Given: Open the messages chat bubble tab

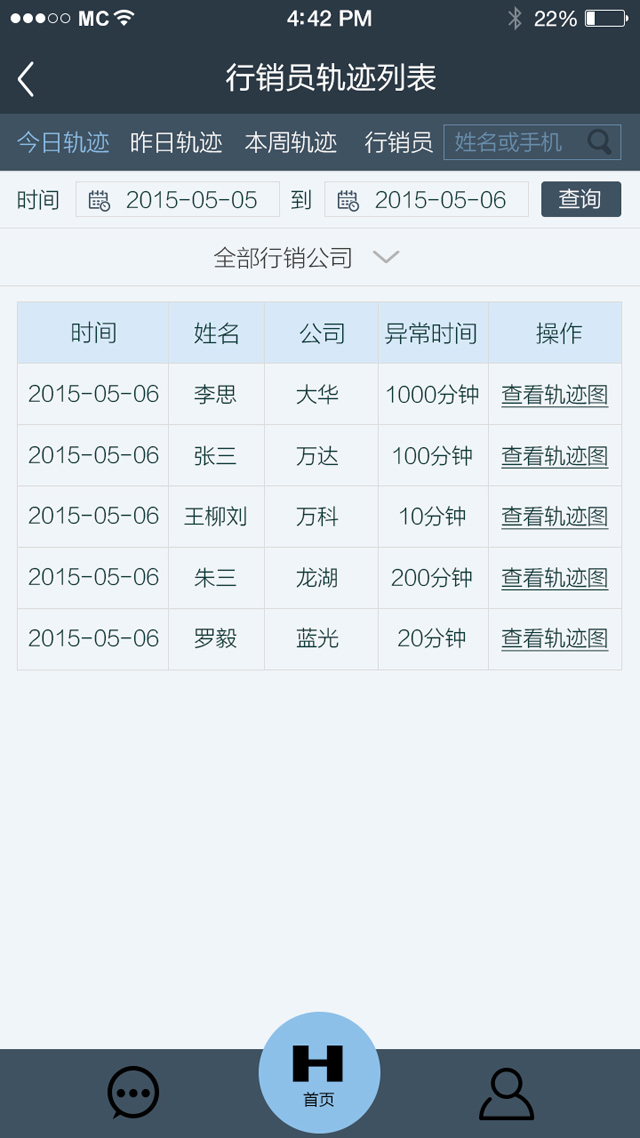Looking at the screenshot, I should point(134,1093).
